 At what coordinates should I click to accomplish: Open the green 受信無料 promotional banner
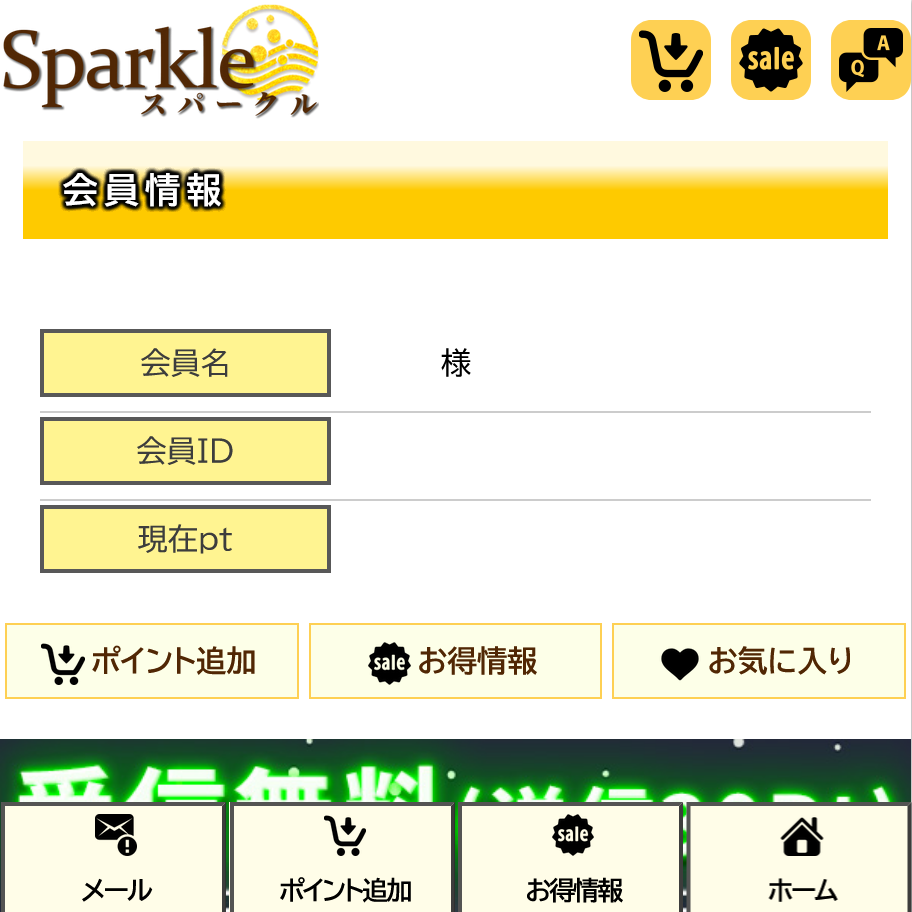[x=455, y=772]
